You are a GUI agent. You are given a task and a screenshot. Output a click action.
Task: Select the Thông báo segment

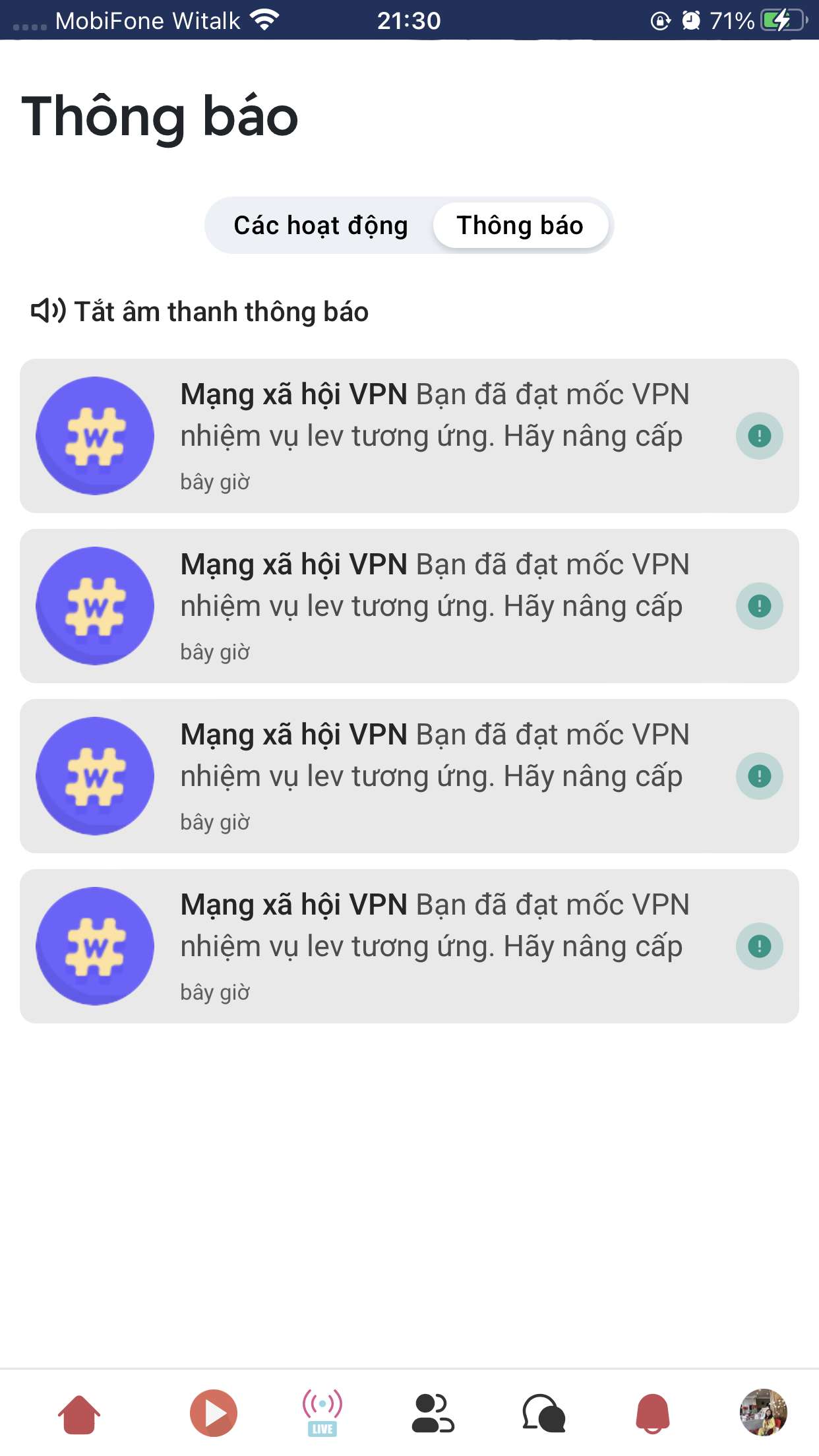[520, 226]
